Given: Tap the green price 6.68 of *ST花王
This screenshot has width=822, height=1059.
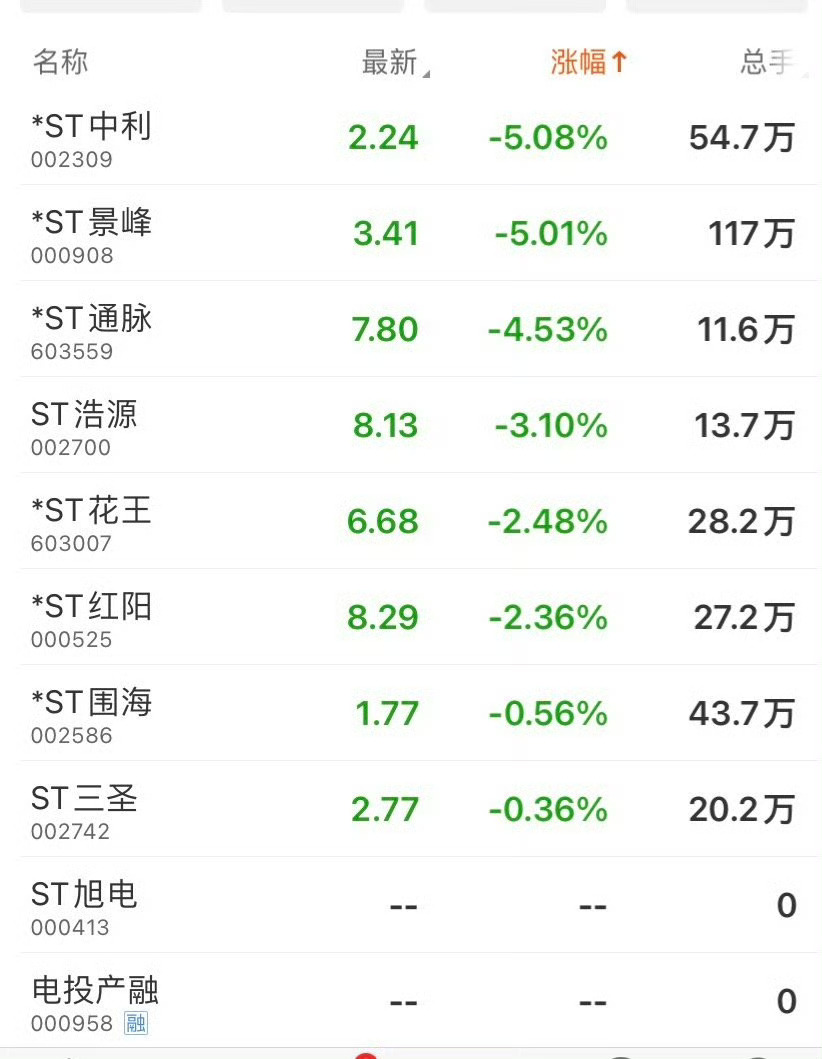Looking at the screenshot, I should pos(383,521).
